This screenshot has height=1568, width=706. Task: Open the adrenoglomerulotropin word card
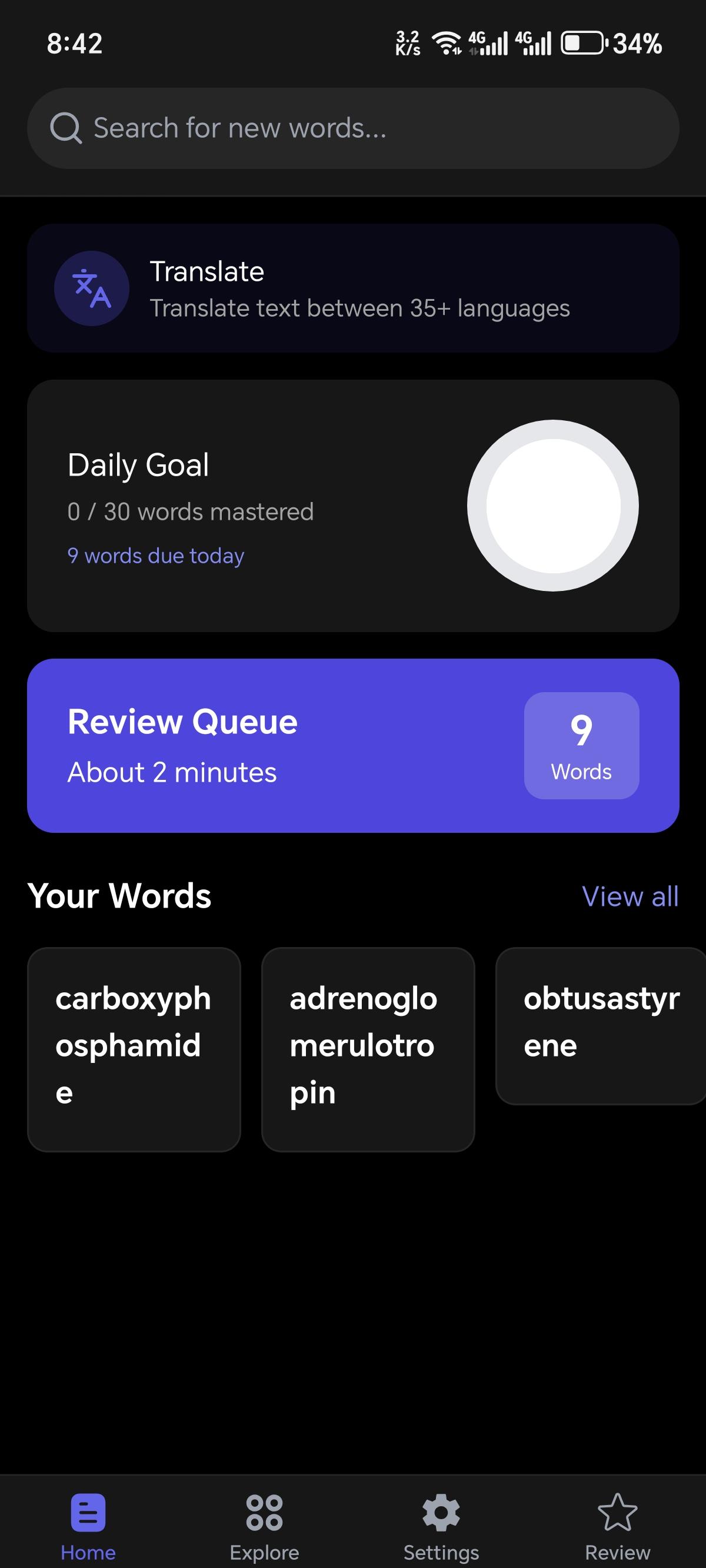[368, 1053]
